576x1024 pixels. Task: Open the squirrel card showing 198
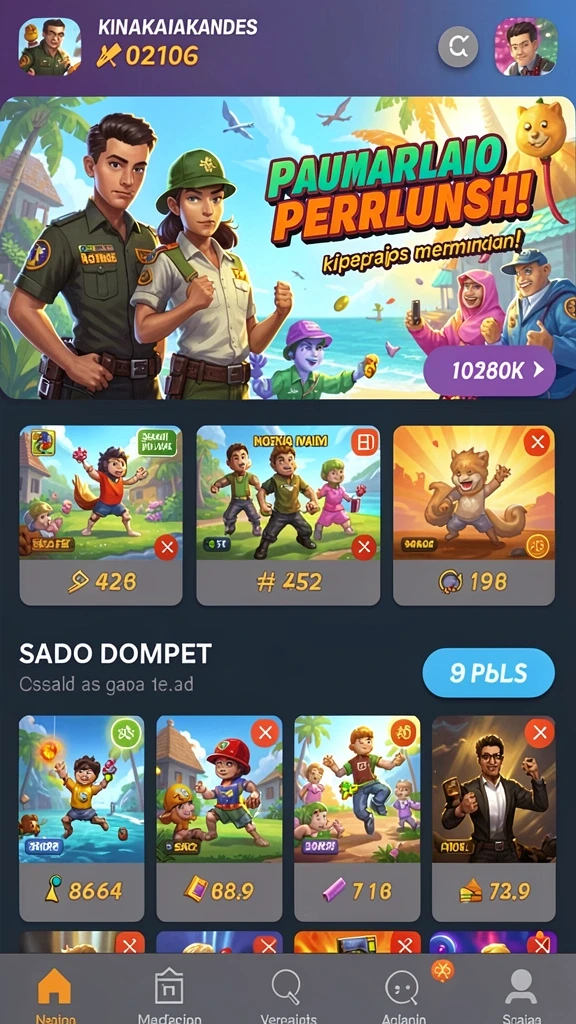click(474, 515)
